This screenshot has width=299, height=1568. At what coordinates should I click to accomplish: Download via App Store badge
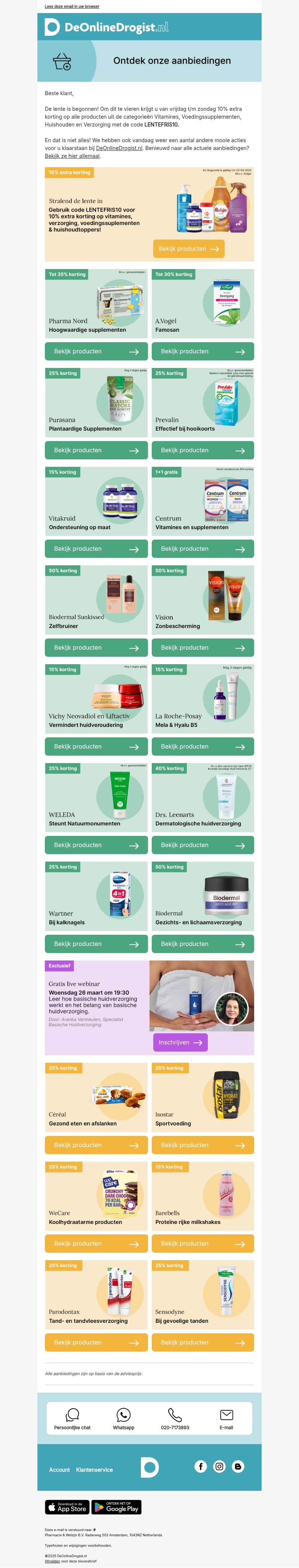67,1506
